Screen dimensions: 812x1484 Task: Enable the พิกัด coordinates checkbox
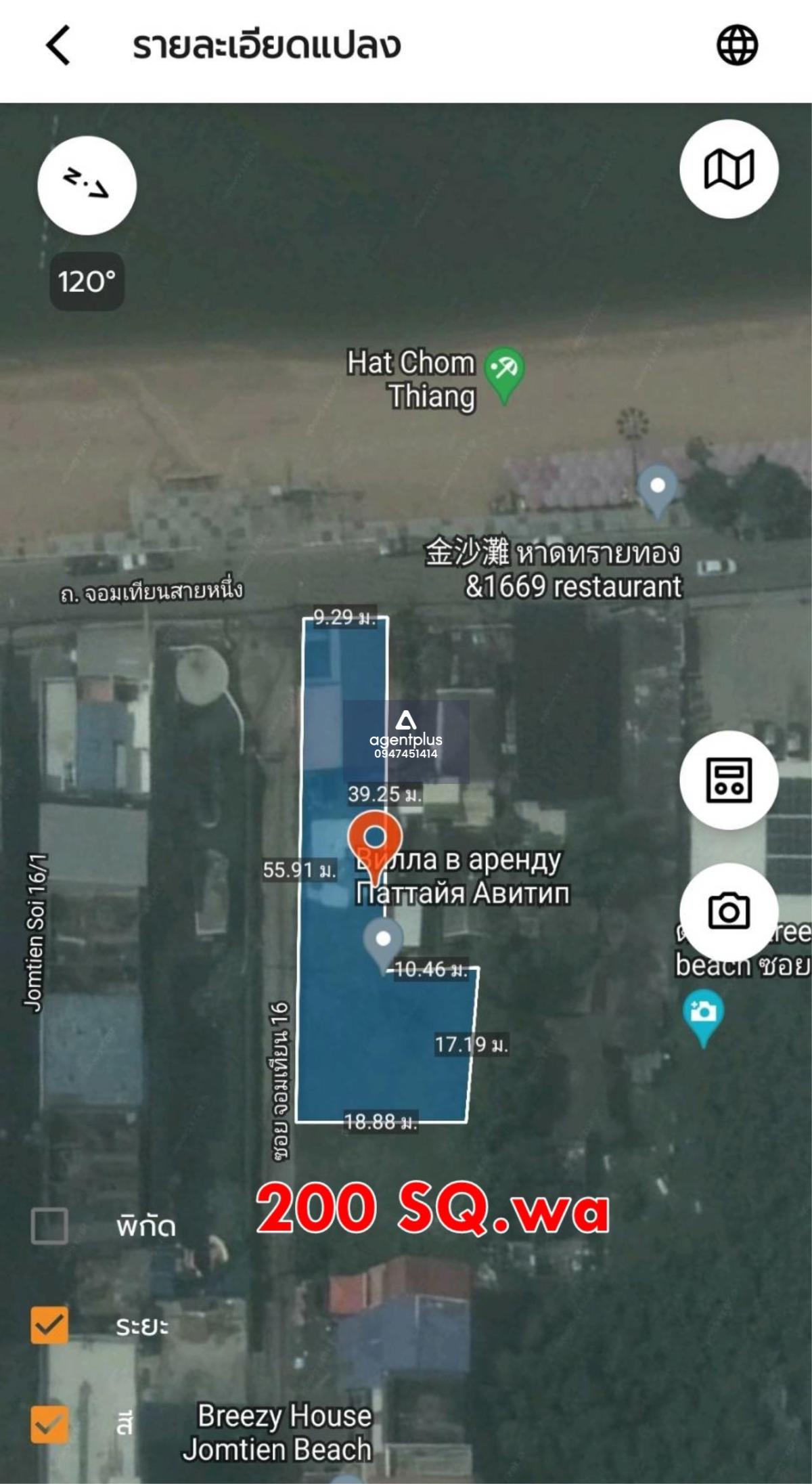coord(49,1226)
